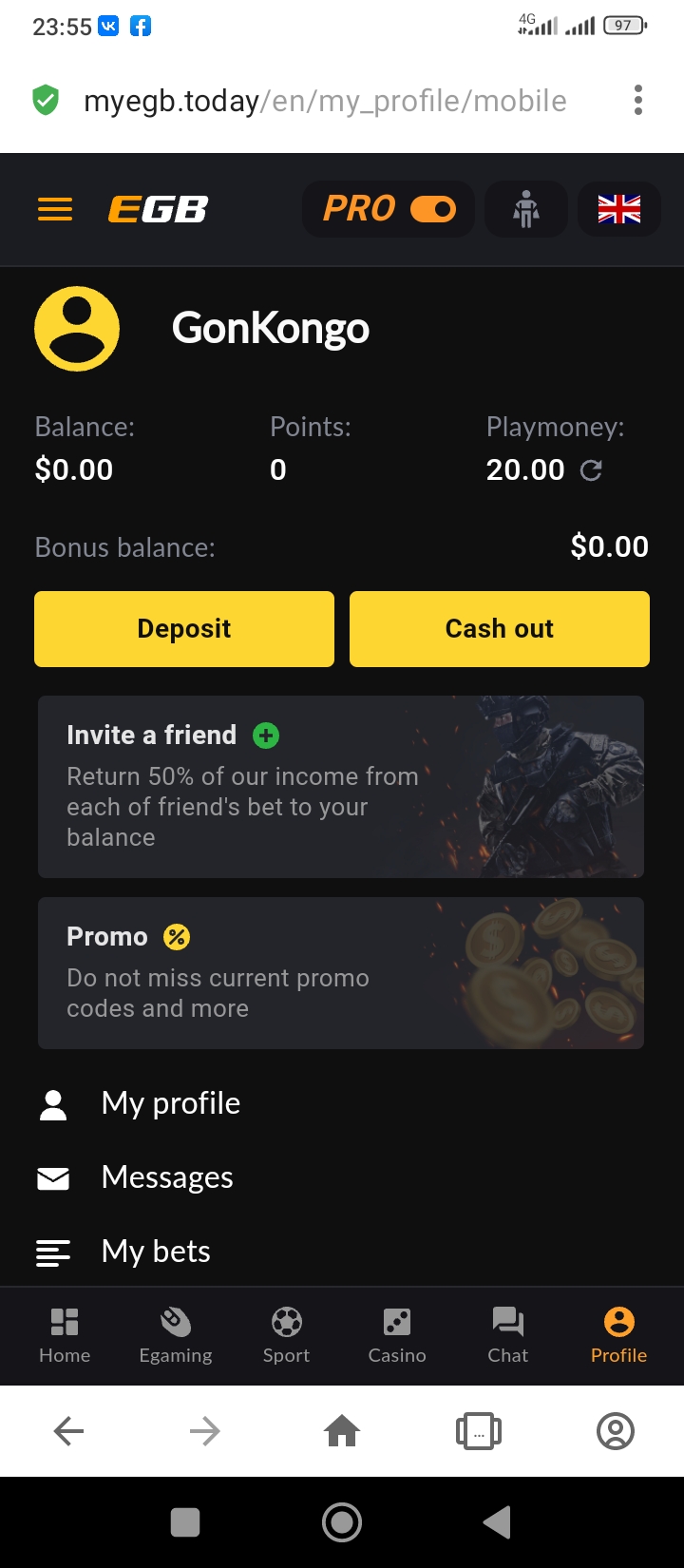Open the Invite a friend card
Screen dimensions: 684x1568
tap(340, 787)
